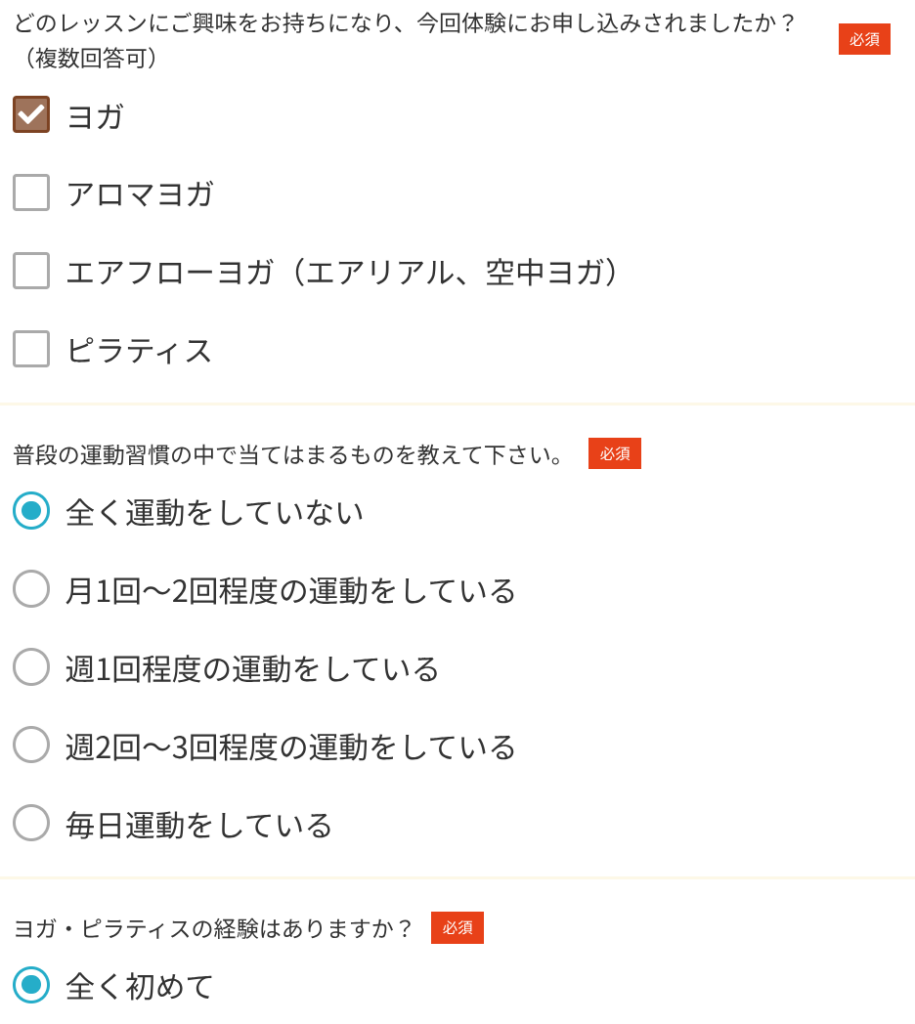Click the 必須 badge beside lesson interest question
Screen dimensions: 915x1024
pos(864,39)
